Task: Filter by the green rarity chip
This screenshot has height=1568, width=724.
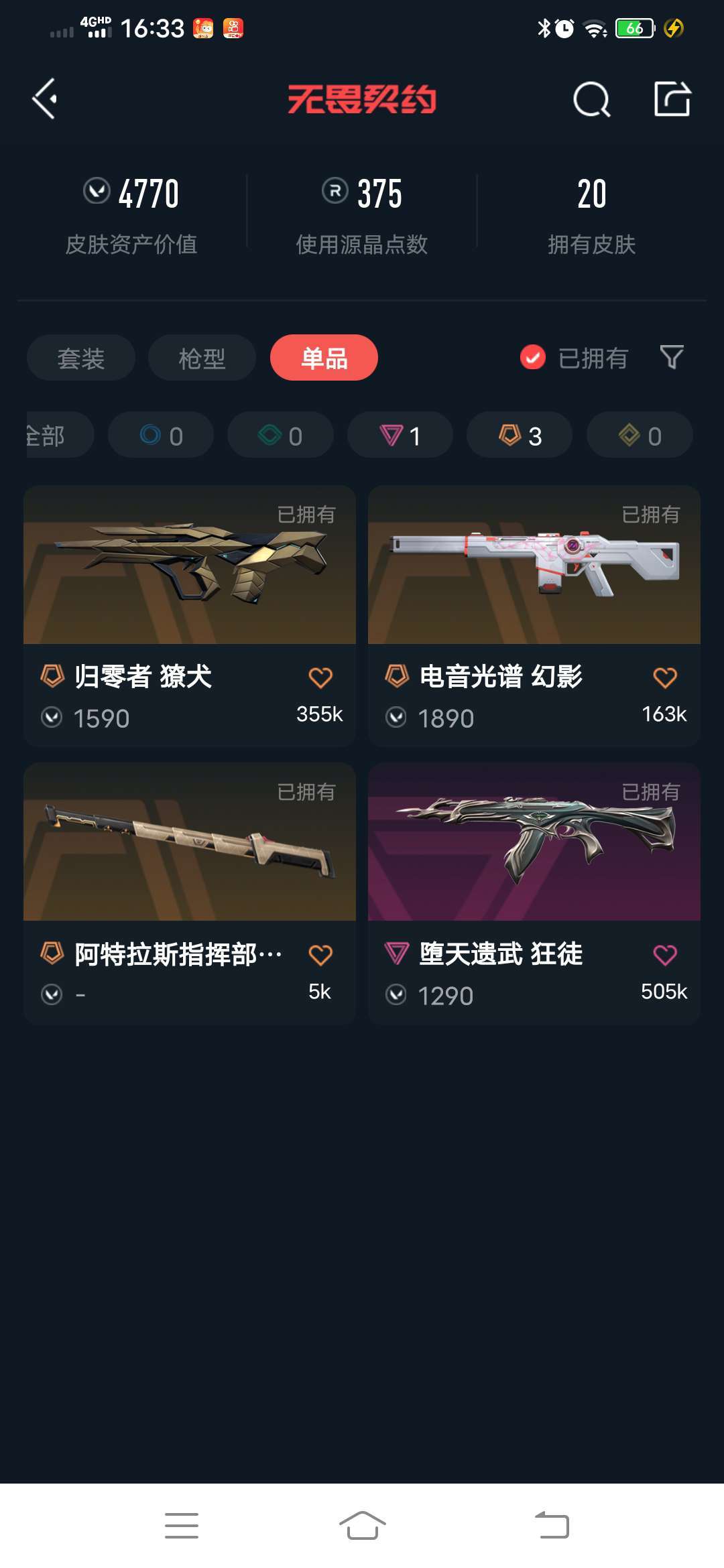Action: [x=280, y=436]
